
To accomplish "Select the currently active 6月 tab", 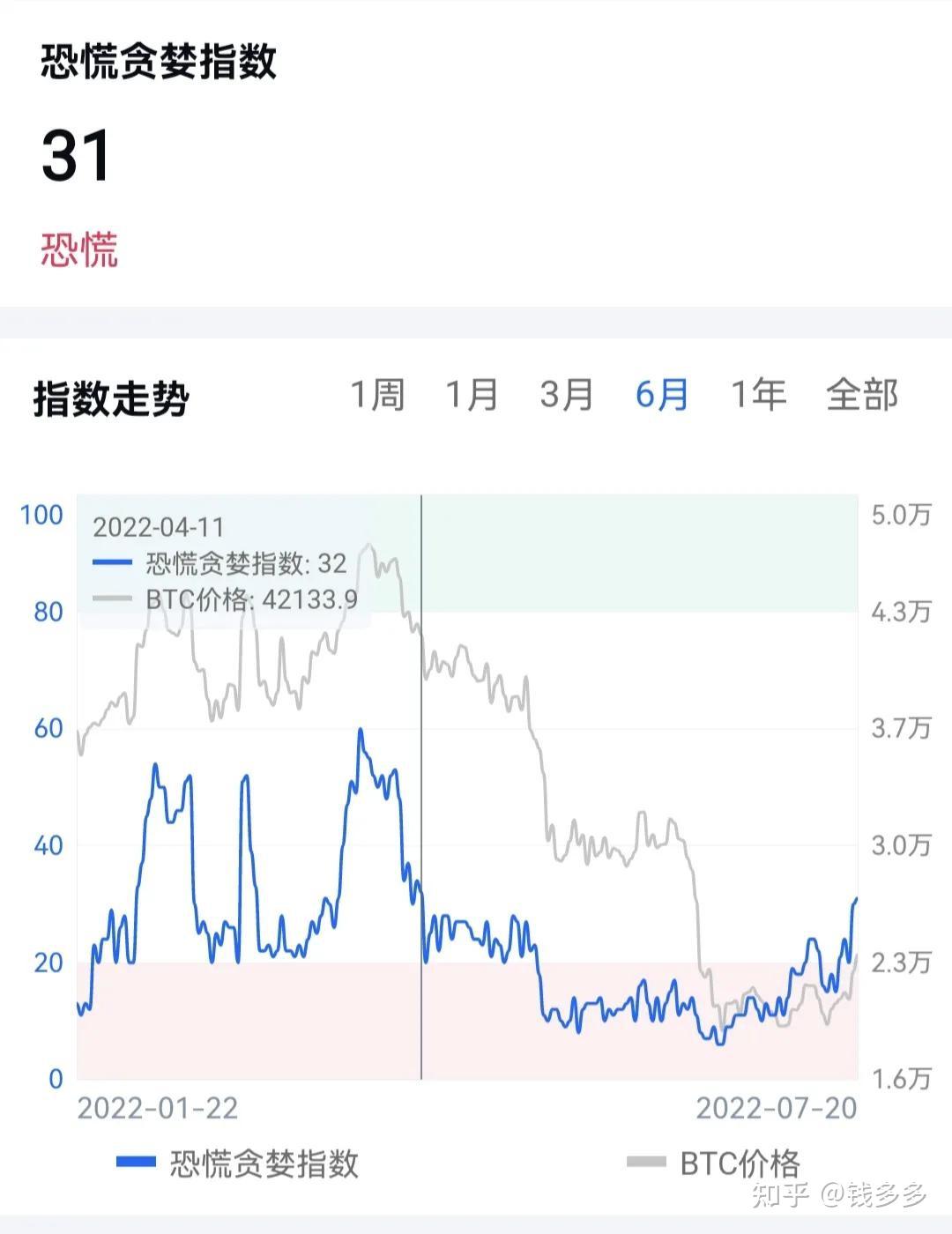I will click(660, 395).
